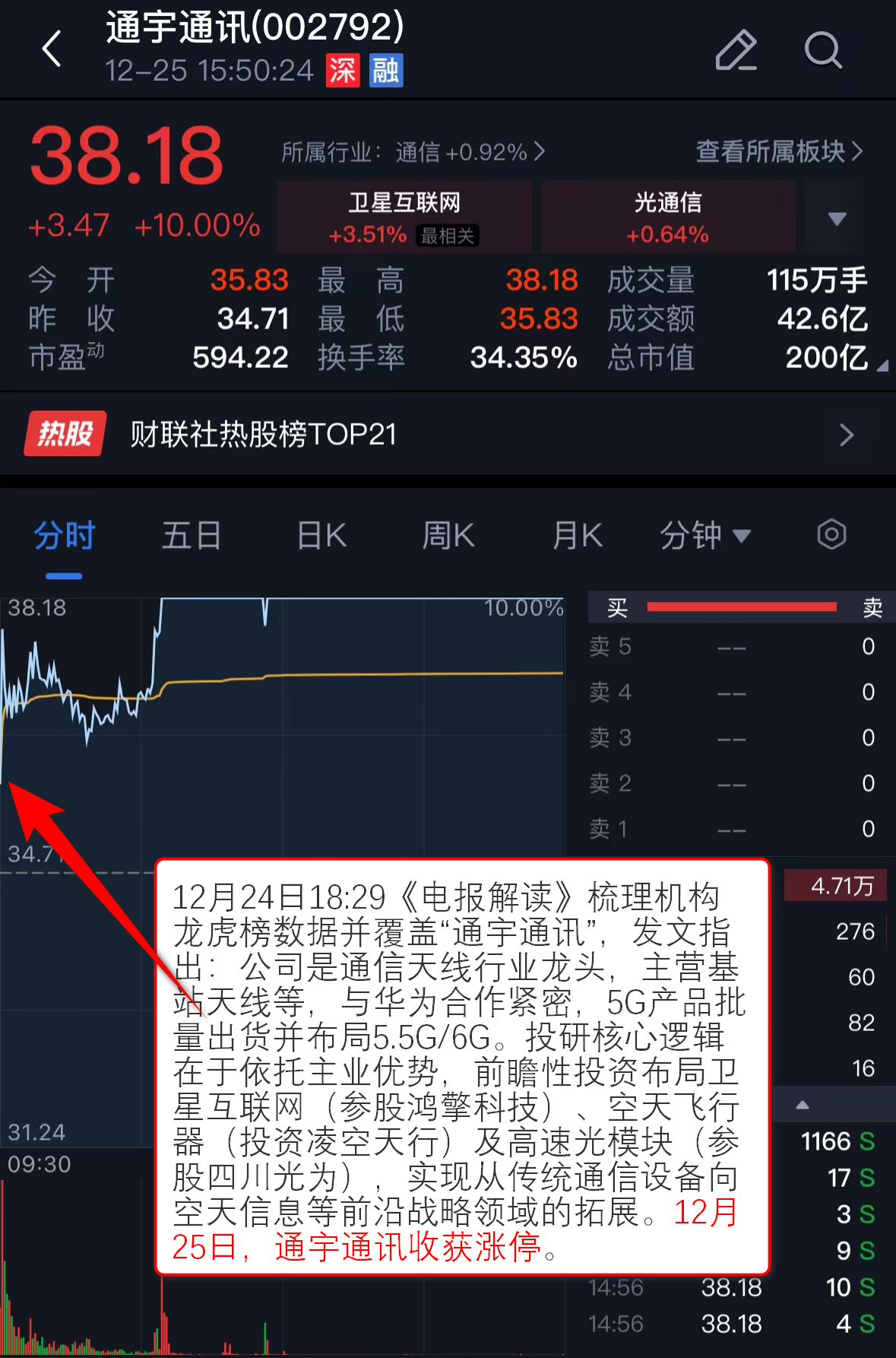Switch to the 五日 chart tab
This screenshot has width=896, height=1358.
[192, 536]
